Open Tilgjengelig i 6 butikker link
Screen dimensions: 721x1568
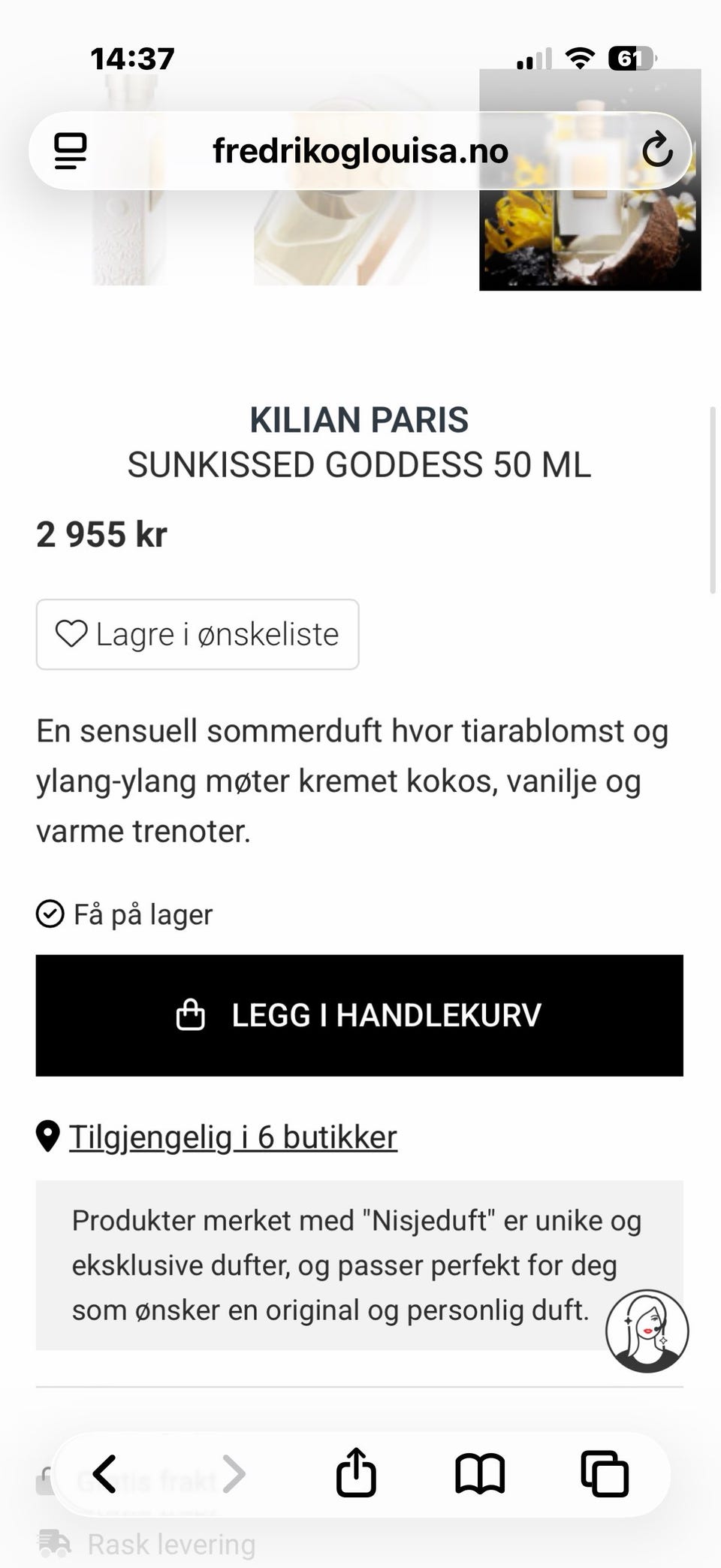[233, 1137]
